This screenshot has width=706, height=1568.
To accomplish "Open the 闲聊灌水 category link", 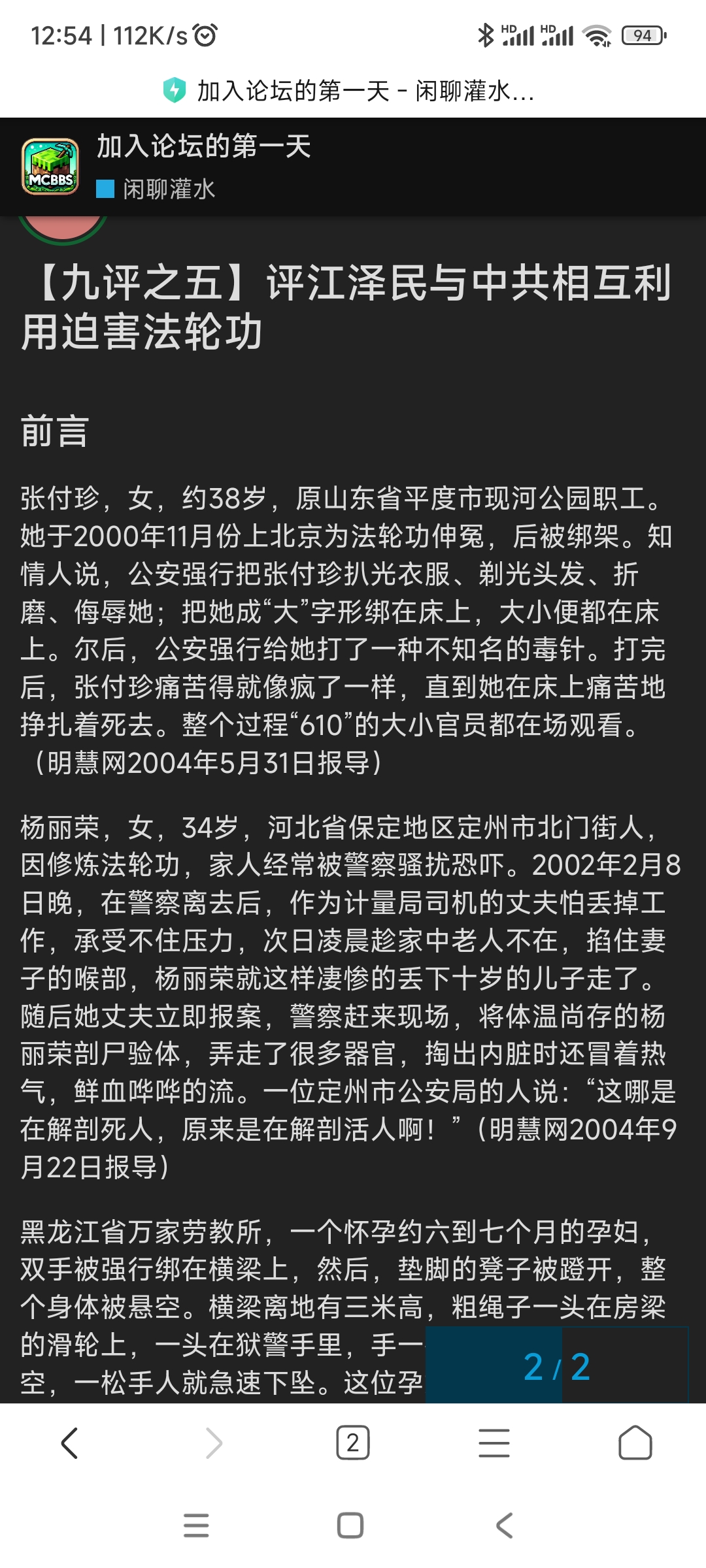I will [x=168, y=189].
